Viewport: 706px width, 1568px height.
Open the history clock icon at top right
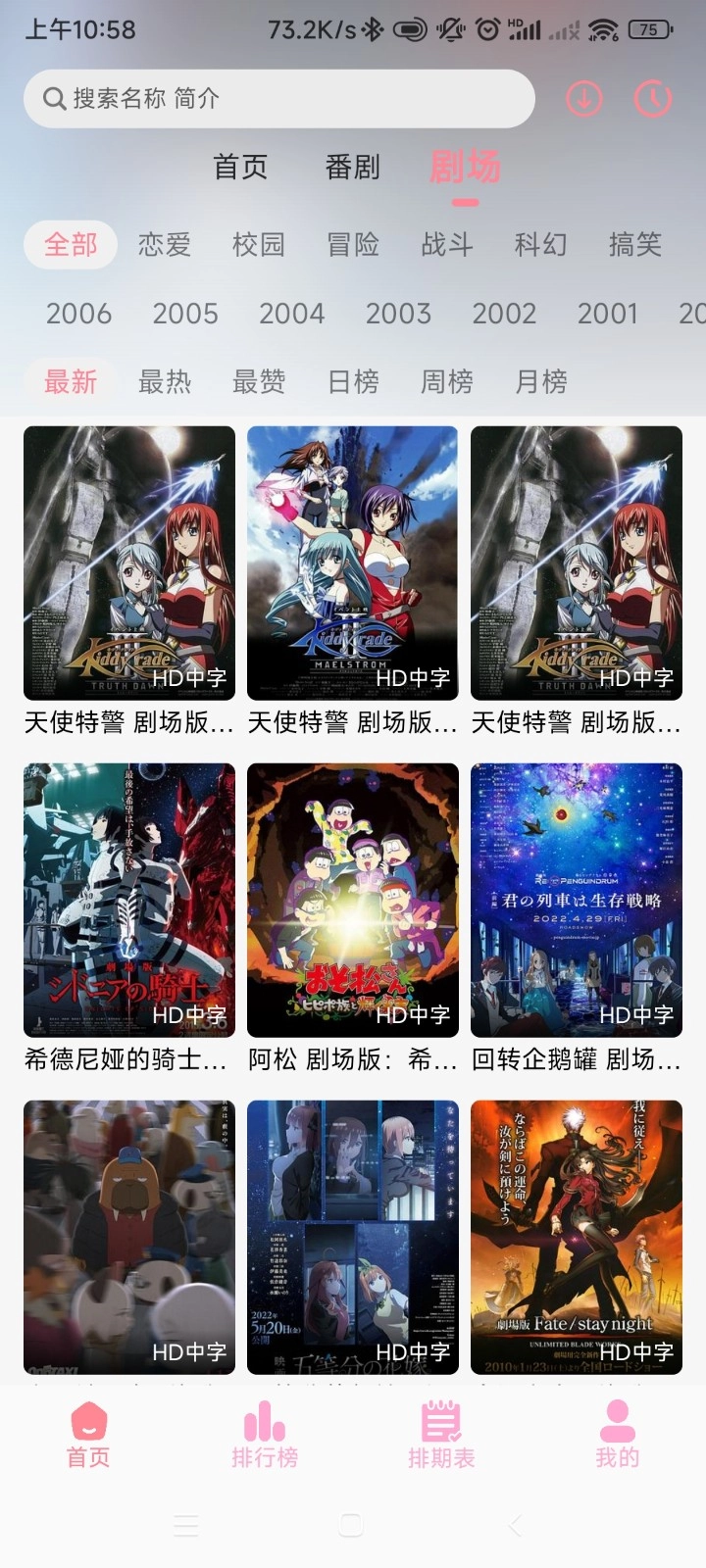[652, 98]
